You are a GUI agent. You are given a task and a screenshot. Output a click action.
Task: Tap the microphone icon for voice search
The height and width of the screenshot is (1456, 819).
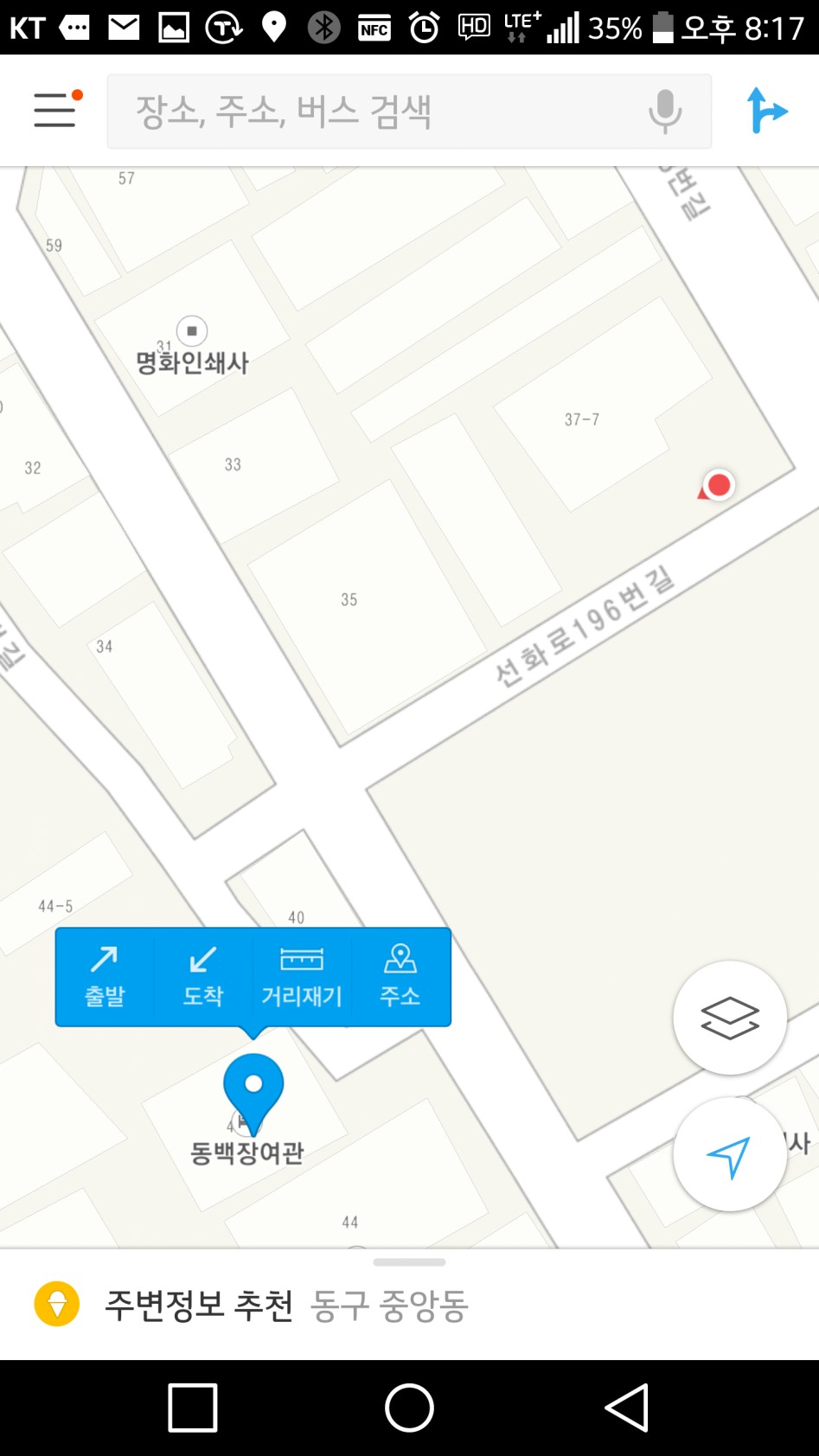click(665, 111)
